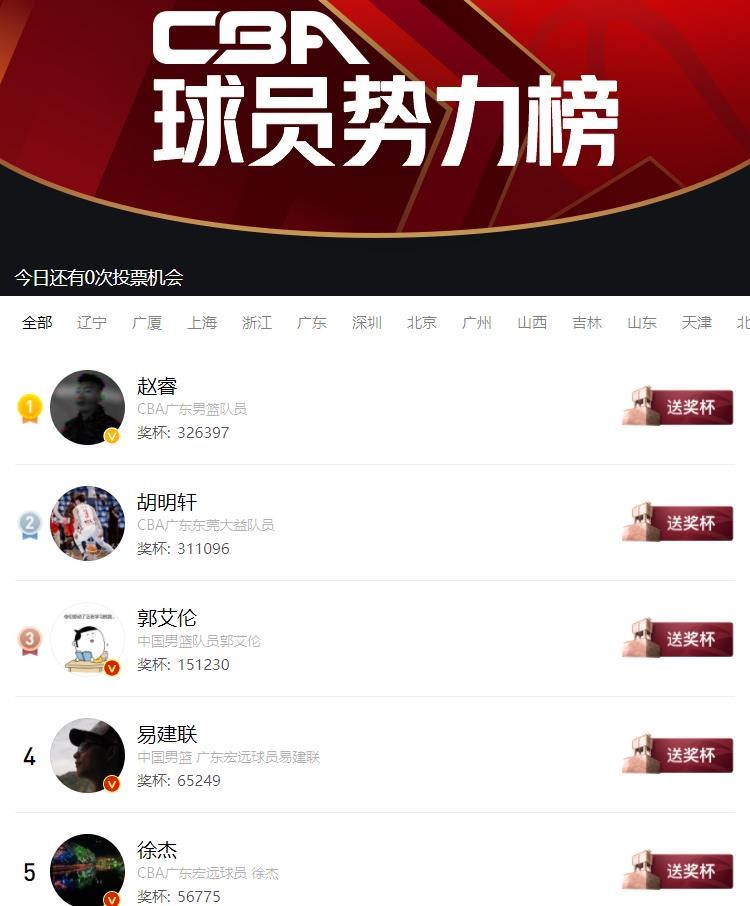Screen dimensions: 750x906
Task: Switch to the 广厦 tab
Action: pyautogui.click(x=147, y=323)
